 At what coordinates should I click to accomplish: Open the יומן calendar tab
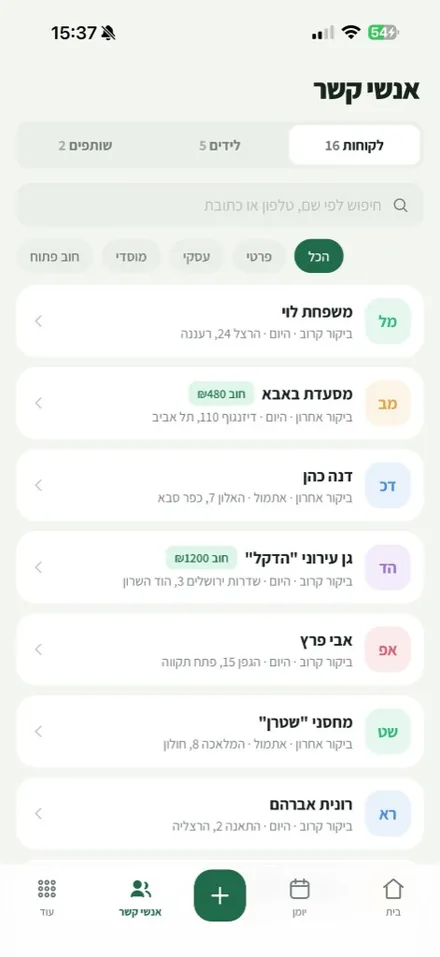(x=300, y=897)
